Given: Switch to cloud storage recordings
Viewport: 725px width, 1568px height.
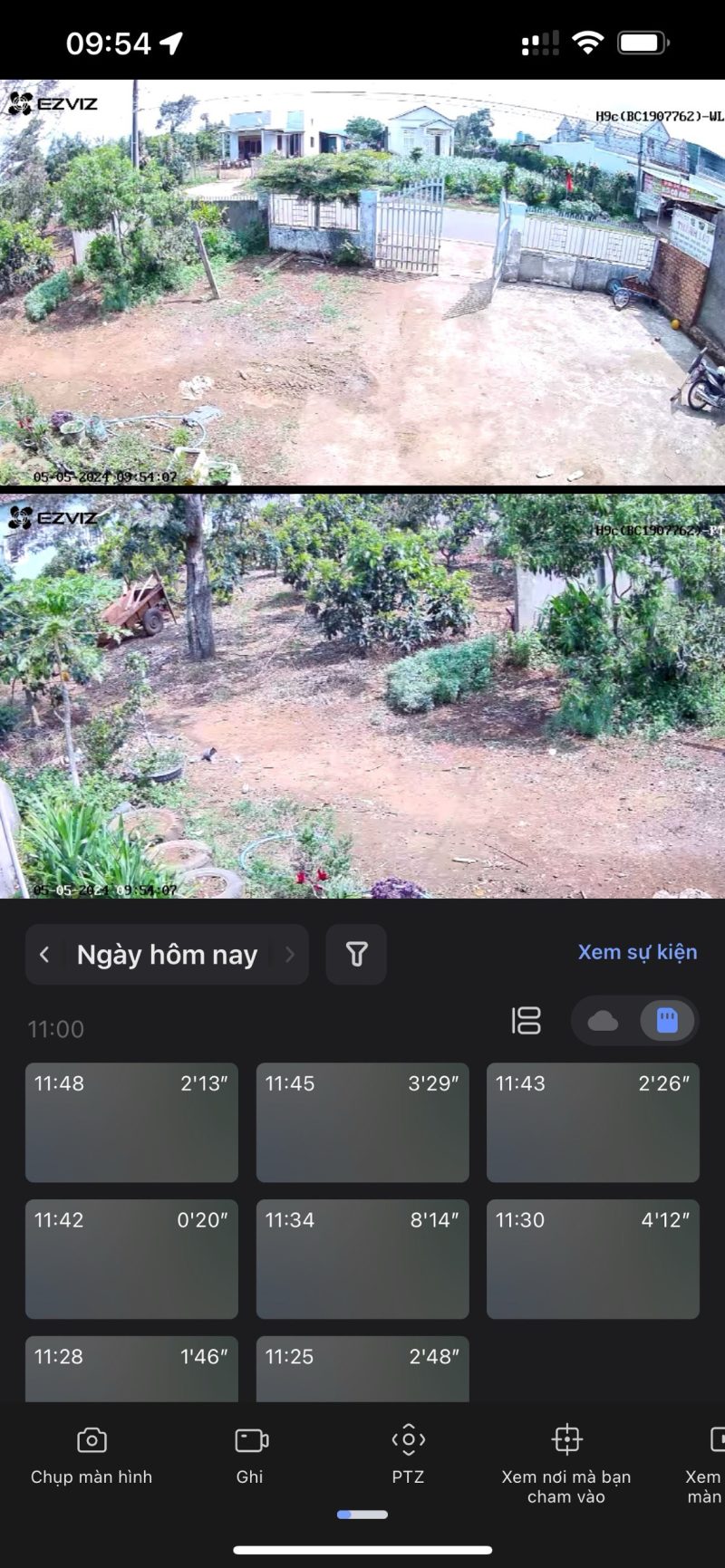Looking at the screenshot, I should 603,1022.
